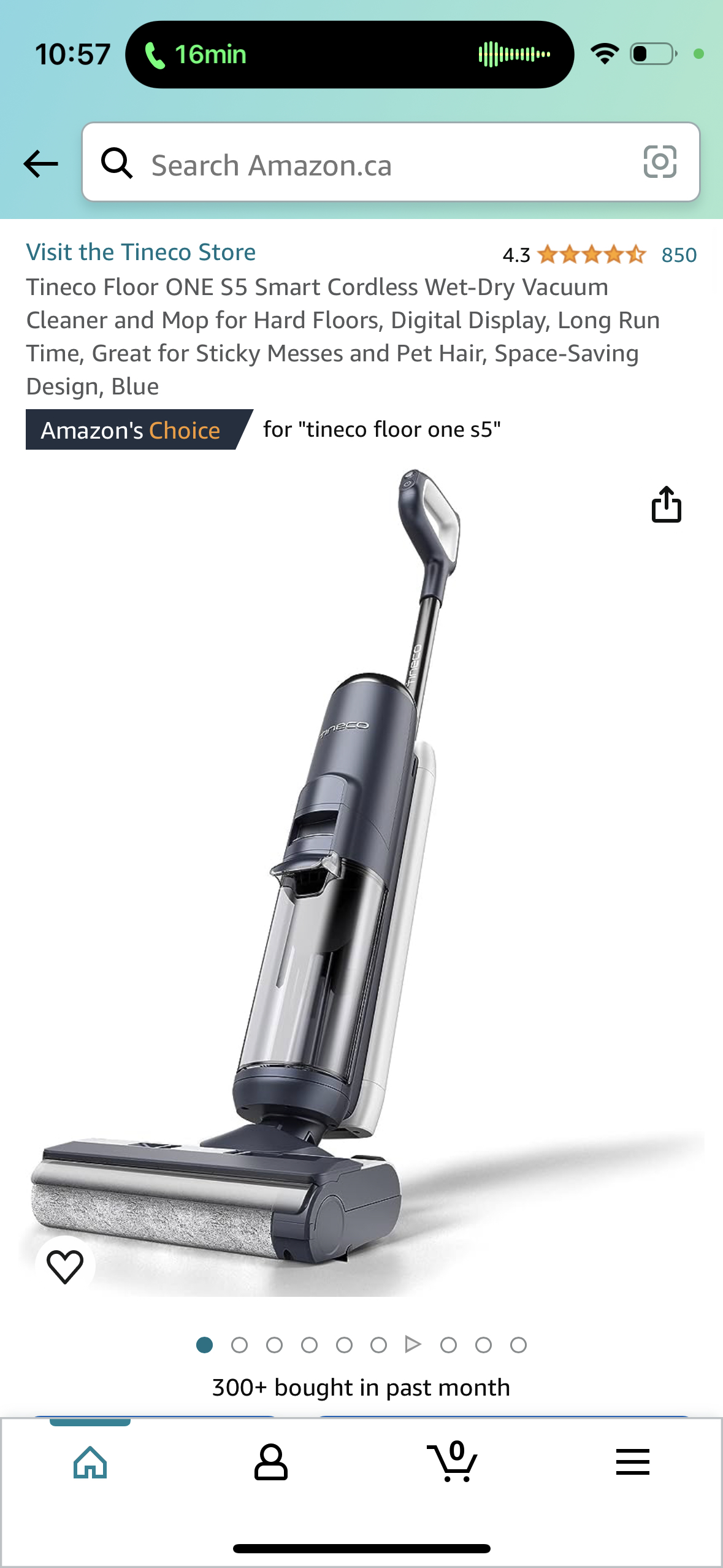This screenshot has height=1568, width=723.
Task: Tap the magnifying glass search icon
Action: pyautogui.click(x=118, y=163)
